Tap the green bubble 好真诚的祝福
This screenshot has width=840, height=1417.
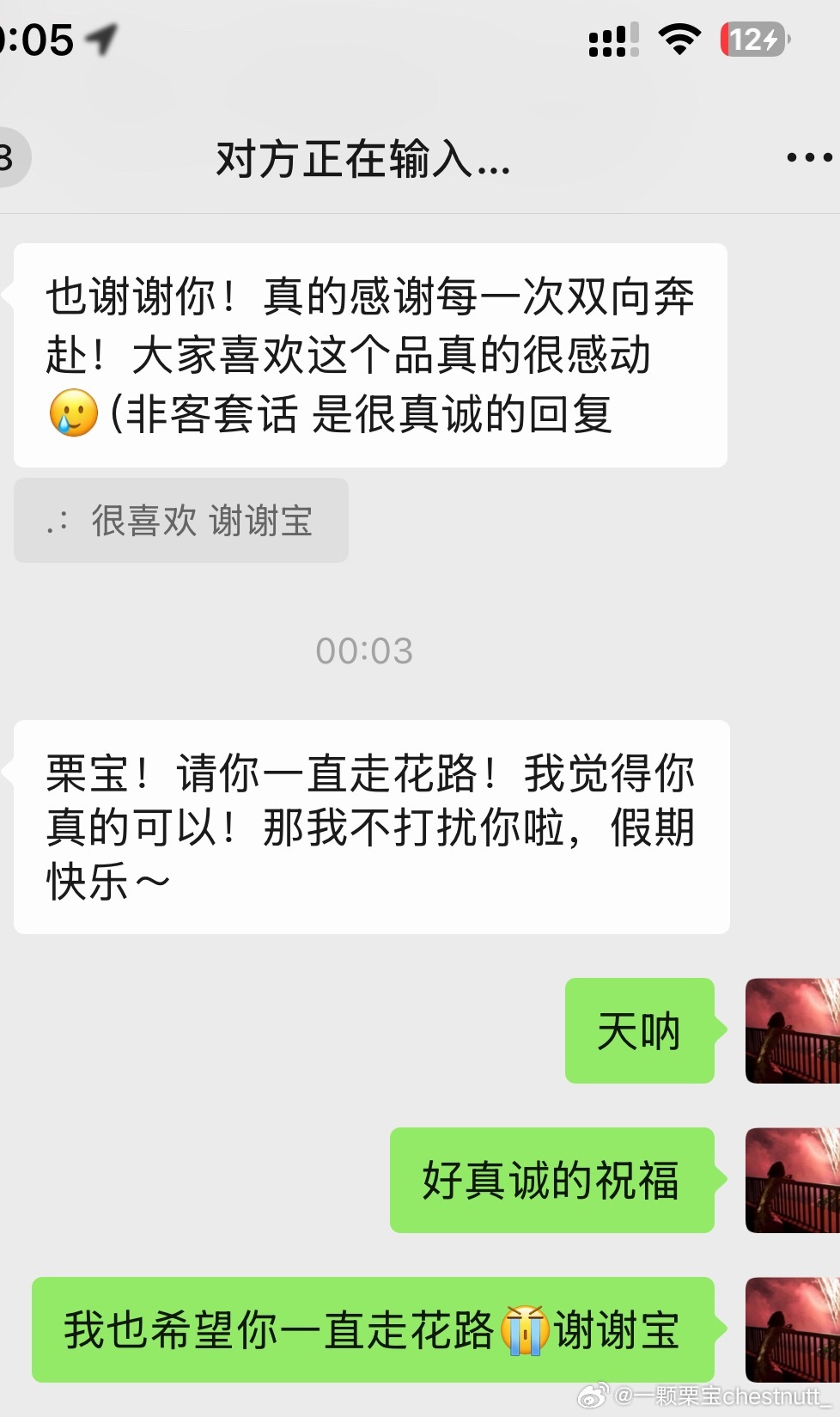tap(552, 1183)
